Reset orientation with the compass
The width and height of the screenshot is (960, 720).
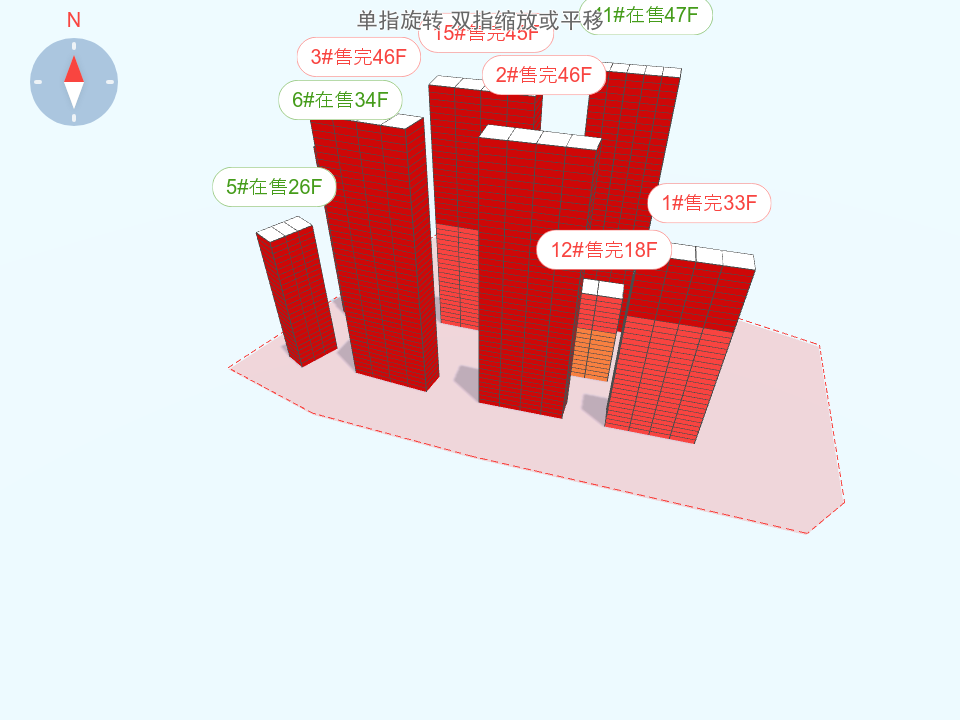pyautogui.click(x=74, y=82)
